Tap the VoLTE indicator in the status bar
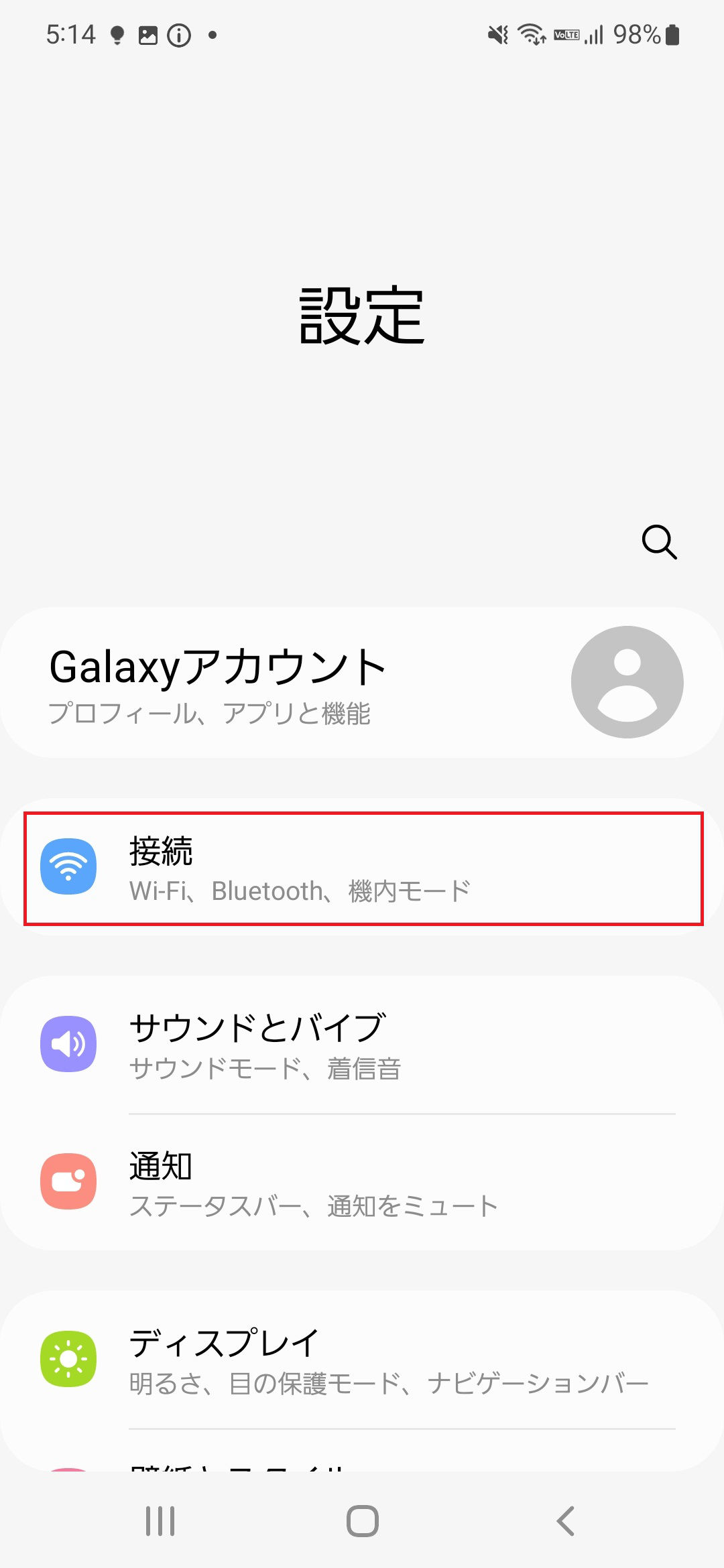 pos(566,34)
